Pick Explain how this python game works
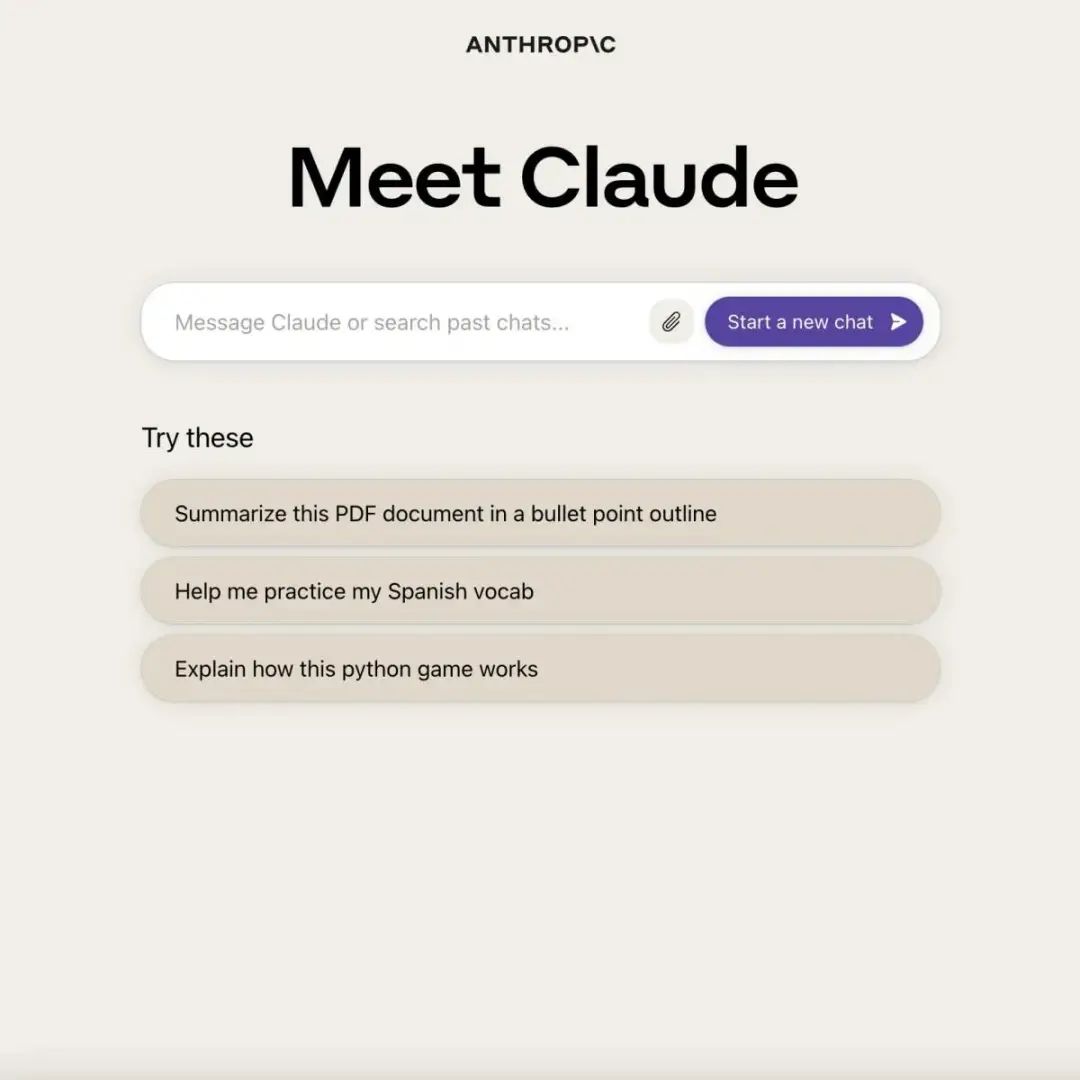Viewport: 1080px width, 1080px height. pyautogui.click(x=540, y=669)
